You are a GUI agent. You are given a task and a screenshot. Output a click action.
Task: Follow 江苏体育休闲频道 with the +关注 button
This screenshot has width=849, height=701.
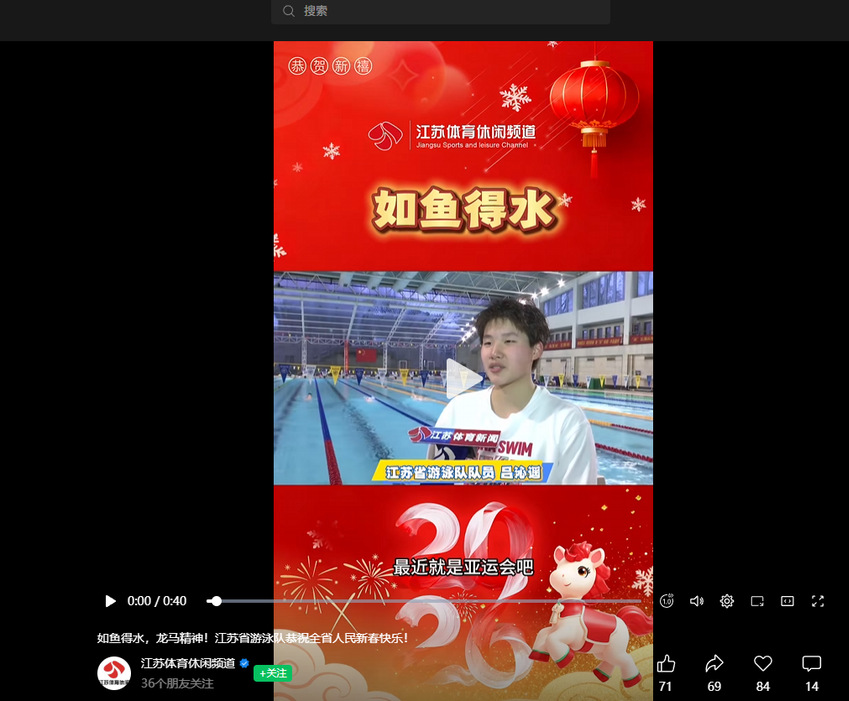point(273,673)
